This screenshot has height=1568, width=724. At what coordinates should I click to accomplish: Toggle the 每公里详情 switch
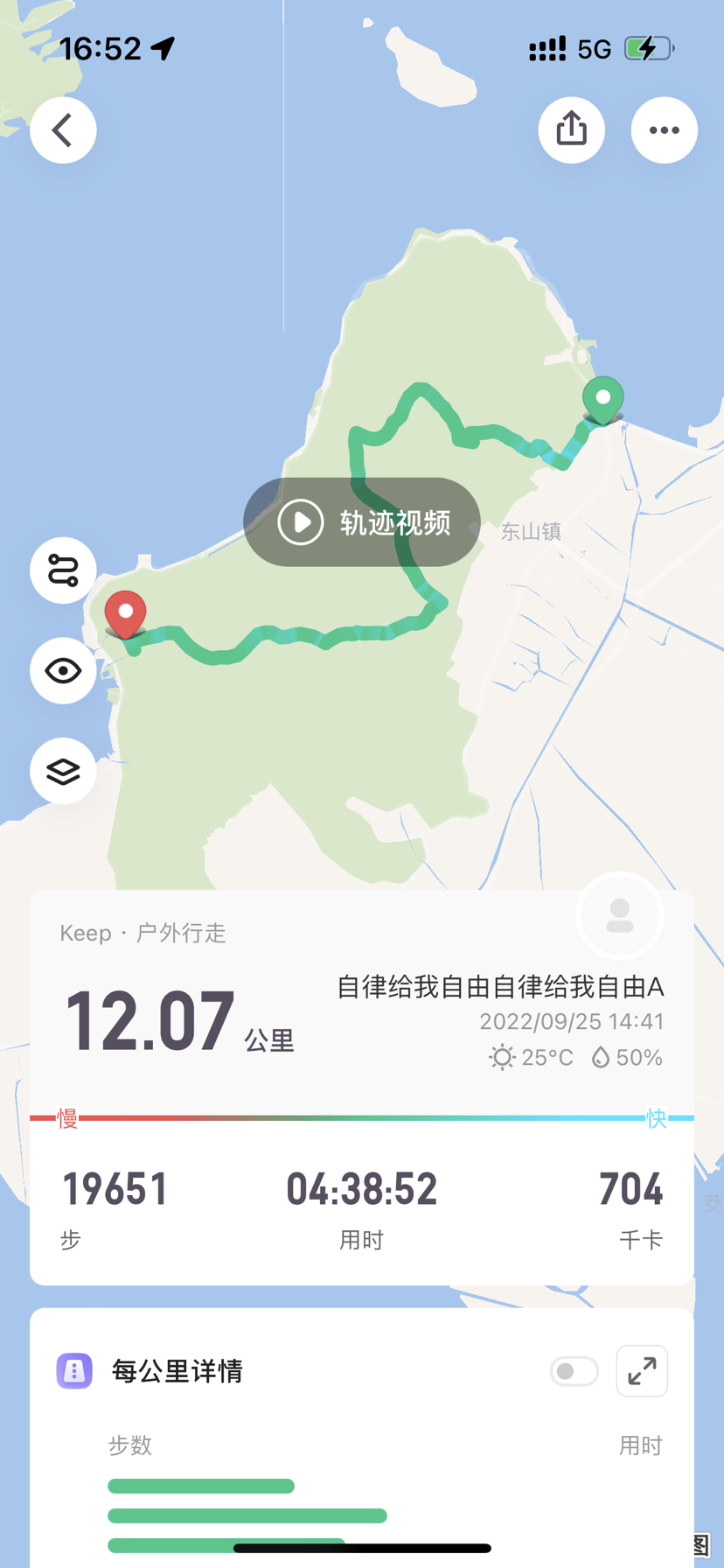pyautogui.click(x=574, y=1371)
